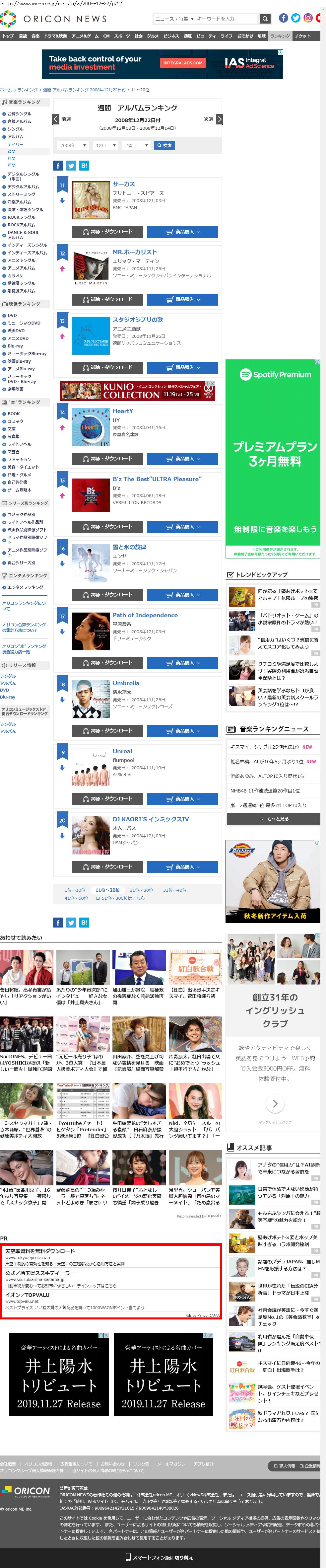Open the 音楽 tab in top navigation

[35, 36]
